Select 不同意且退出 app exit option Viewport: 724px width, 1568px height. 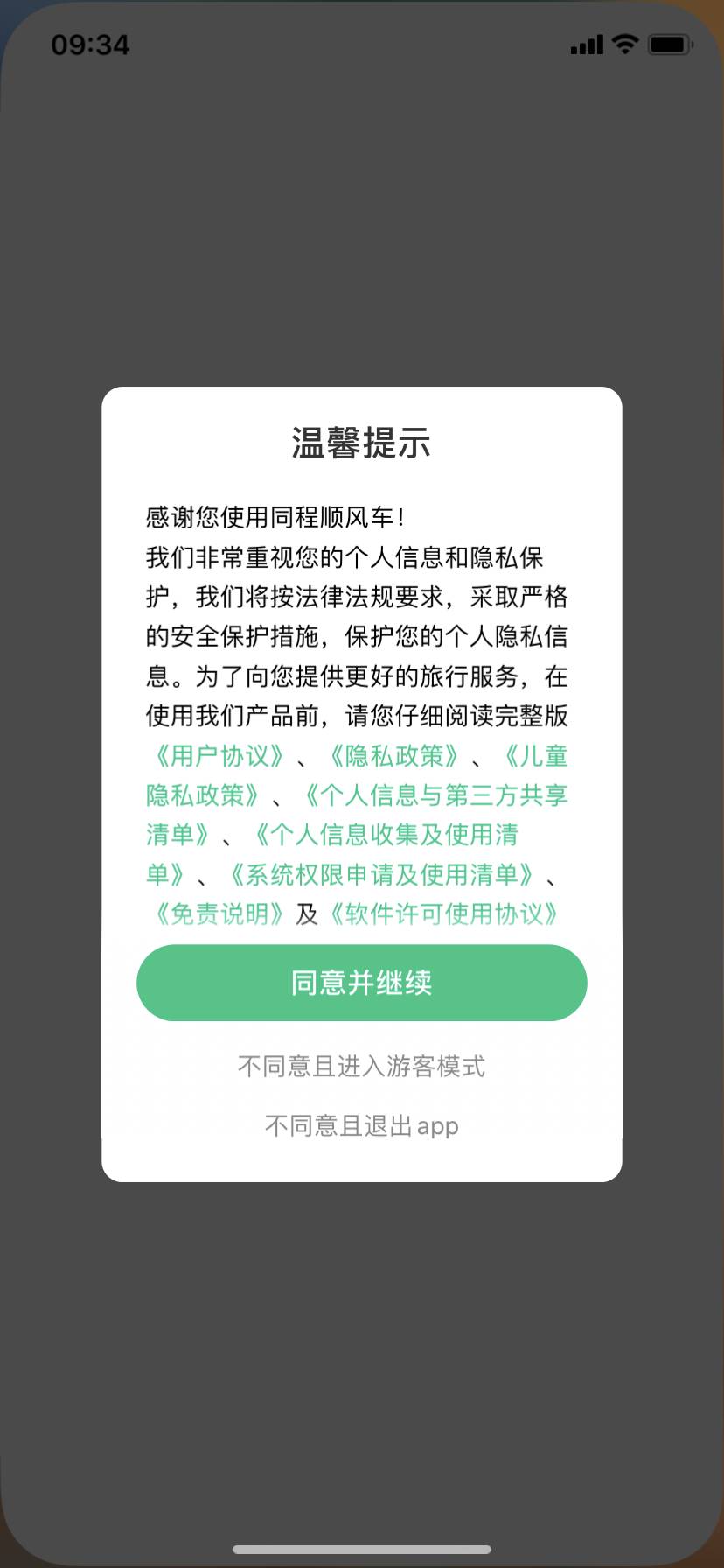pos(362,1125)
